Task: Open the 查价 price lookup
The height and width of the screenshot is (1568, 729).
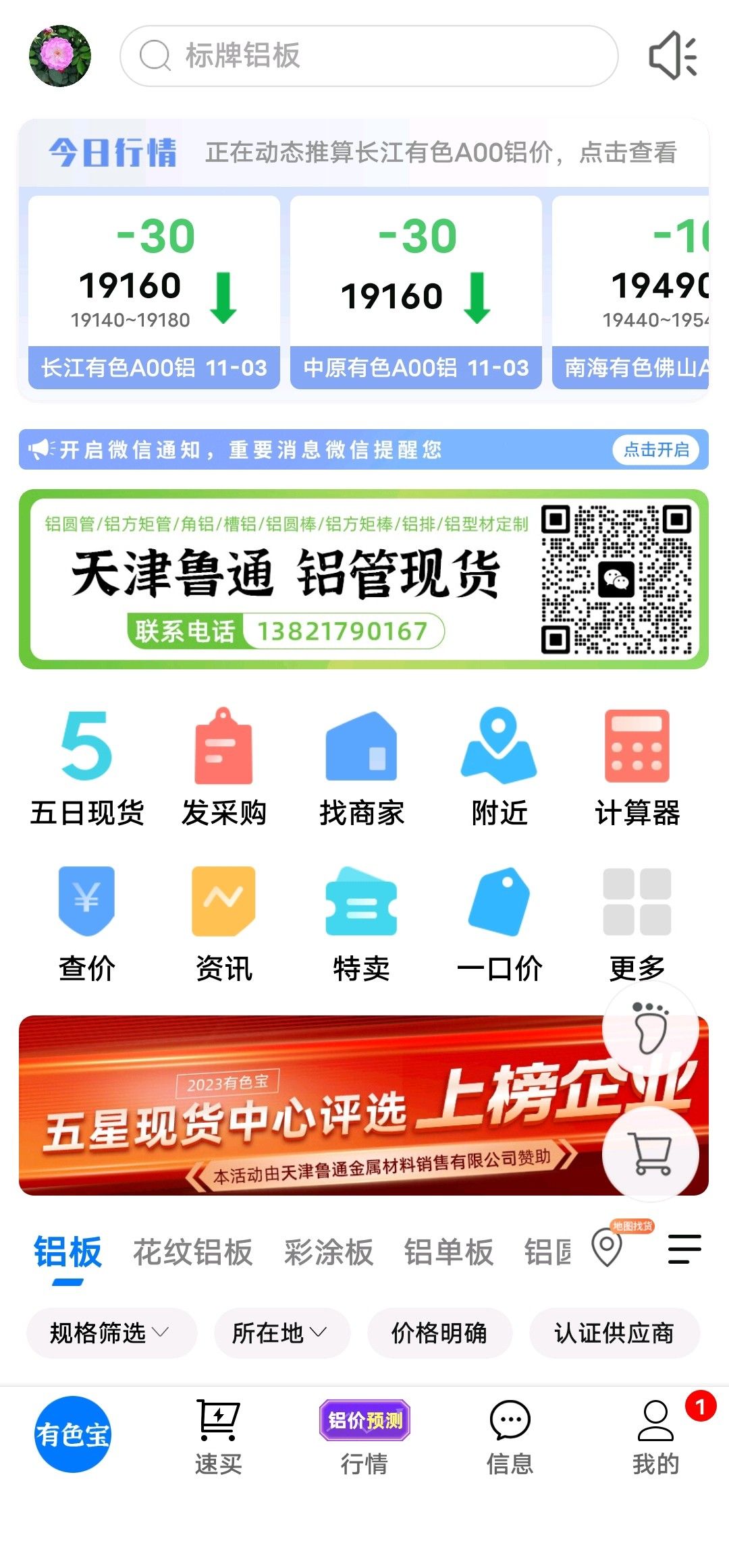Action: (x=87, y=924)
